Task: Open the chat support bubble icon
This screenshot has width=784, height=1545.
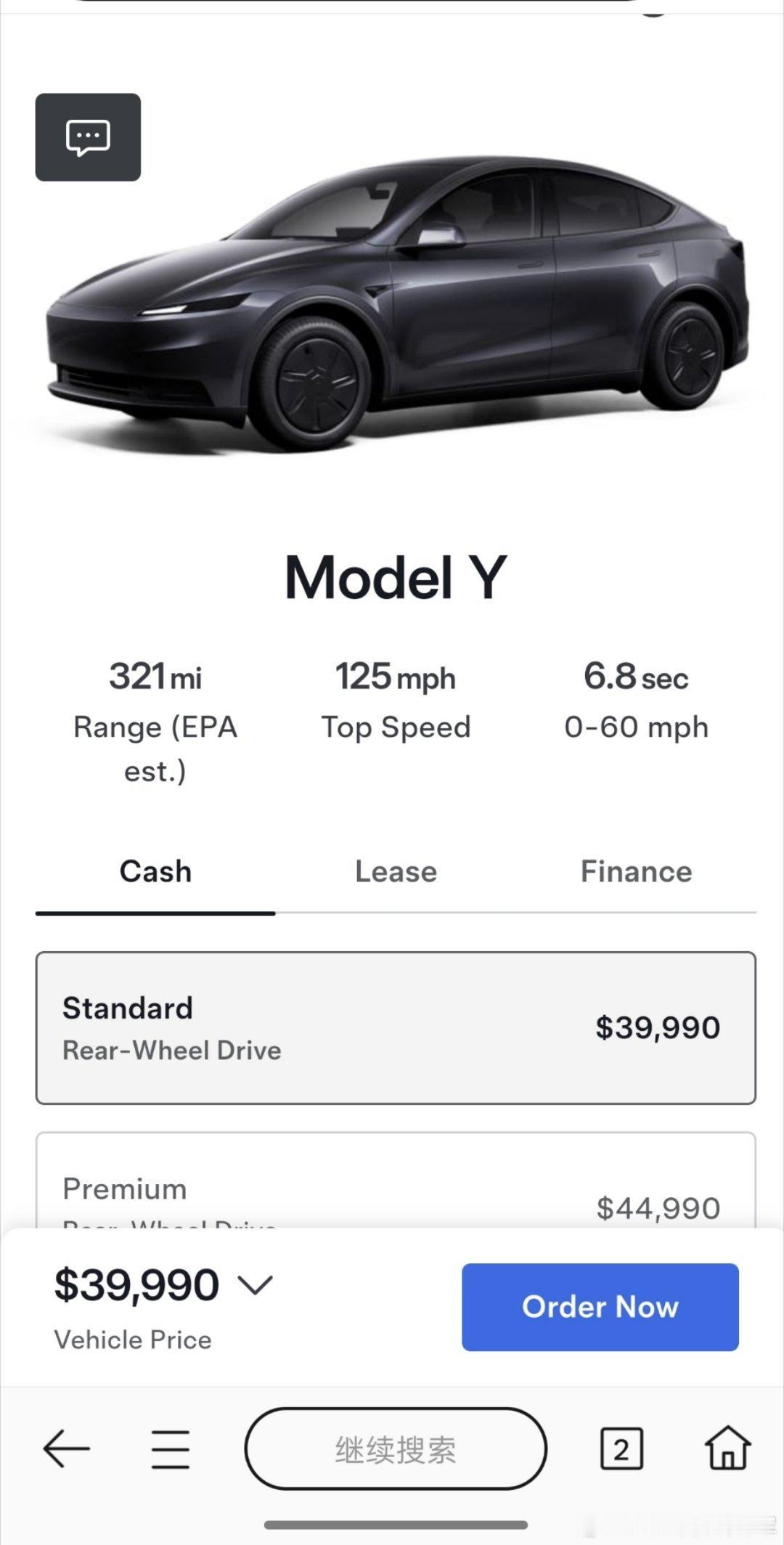Action: click(88, 137)
